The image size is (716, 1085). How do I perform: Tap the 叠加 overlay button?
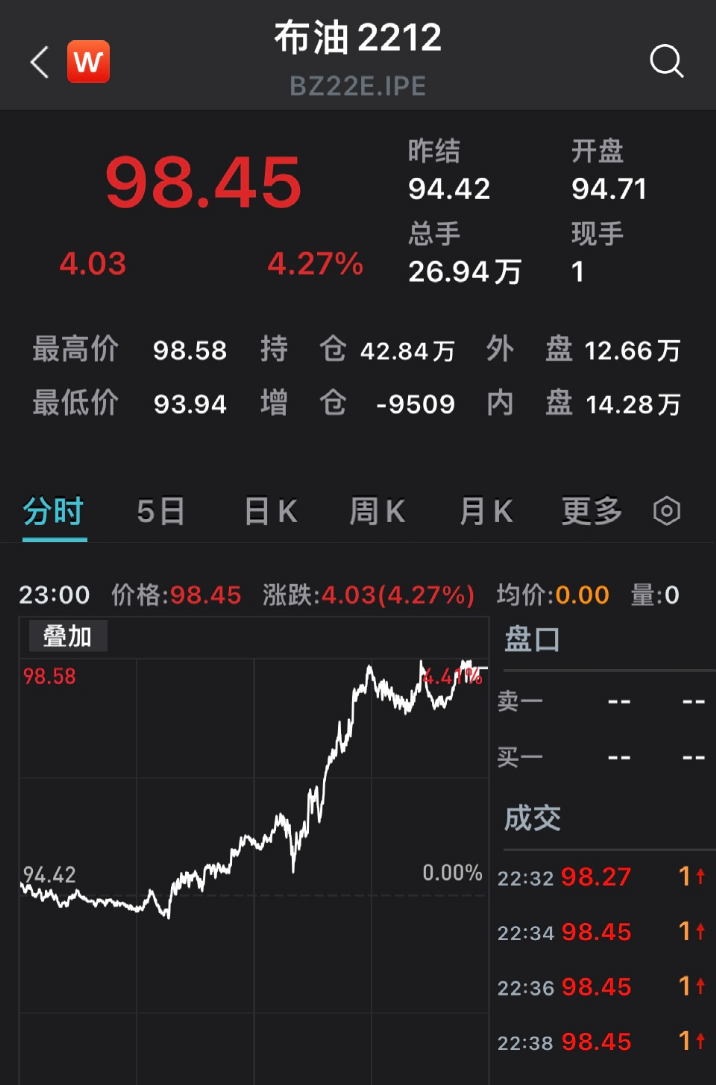click(67, 636)
